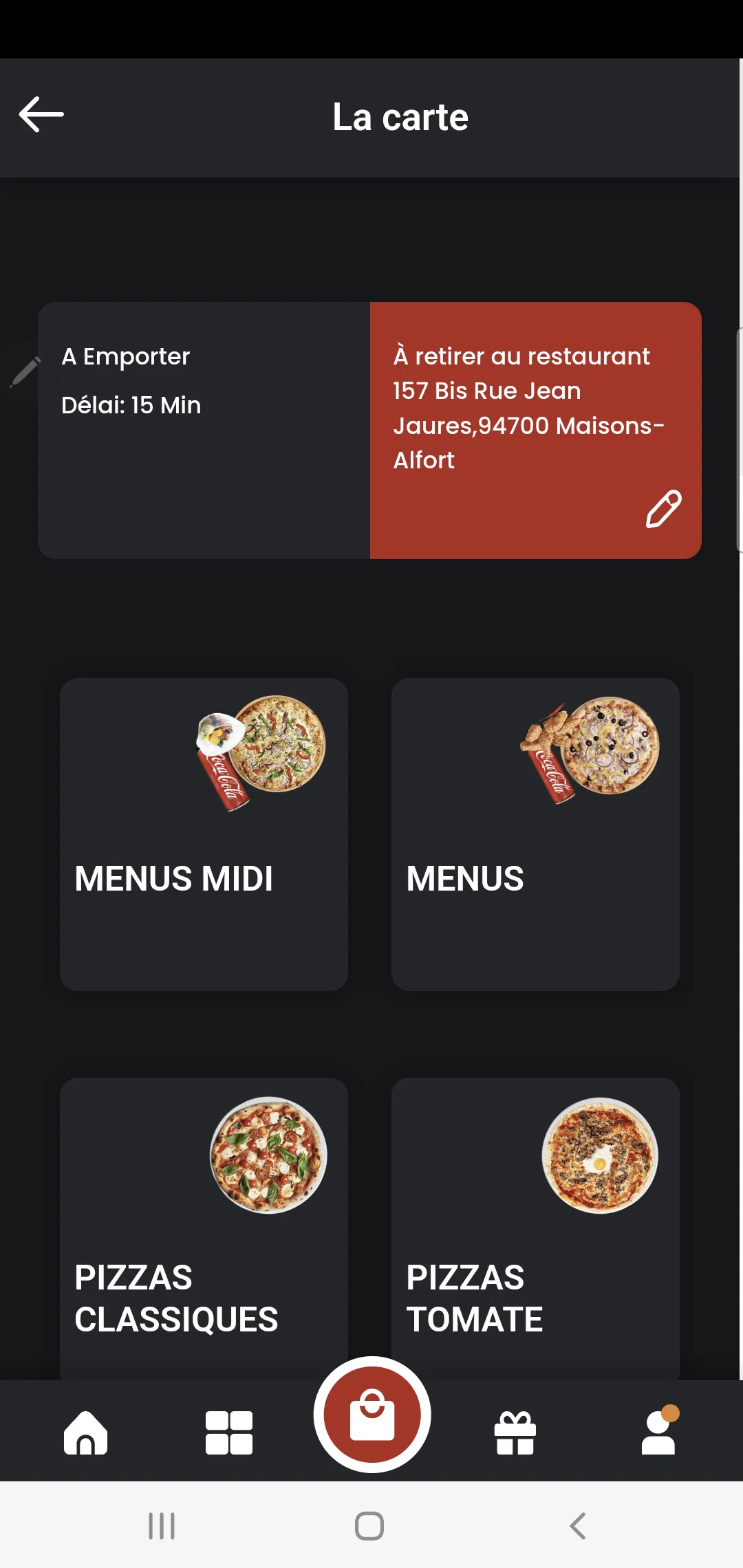Image resolution: width=743 pixels, height=1568 pixels.
Task: Open the shopping bag cart
Action: coord(372,1415)
